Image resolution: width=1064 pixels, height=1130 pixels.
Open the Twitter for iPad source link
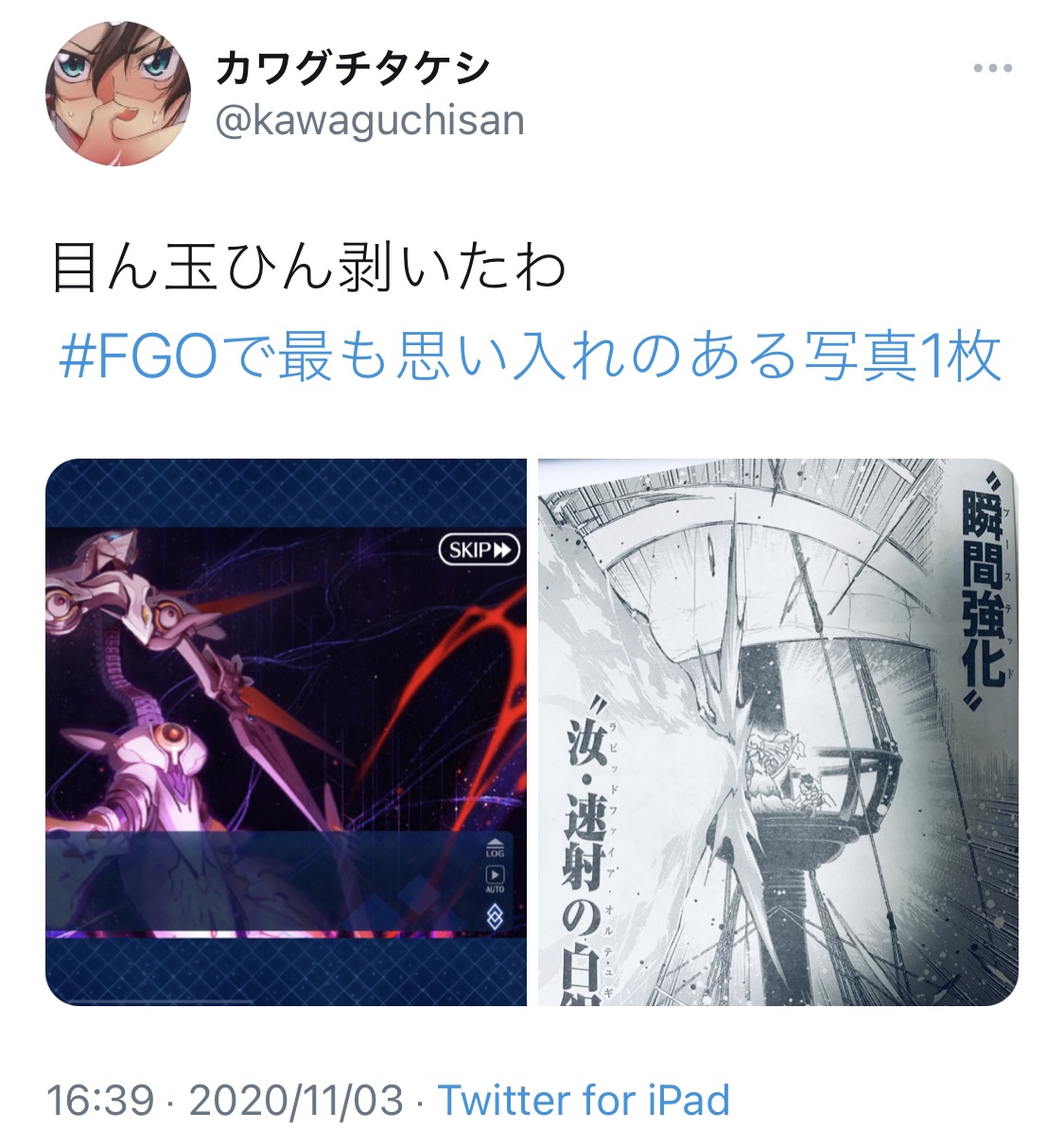(584, 1100)
